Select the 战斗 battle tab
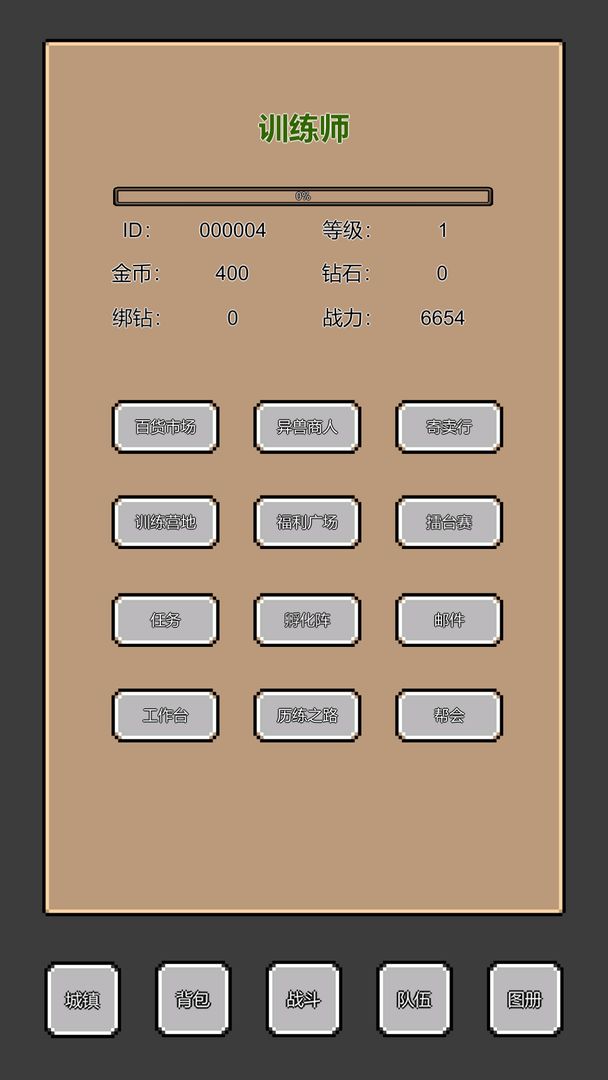Image resolution: width=608 pixels, height=1080 pixels. pos(304,999)
